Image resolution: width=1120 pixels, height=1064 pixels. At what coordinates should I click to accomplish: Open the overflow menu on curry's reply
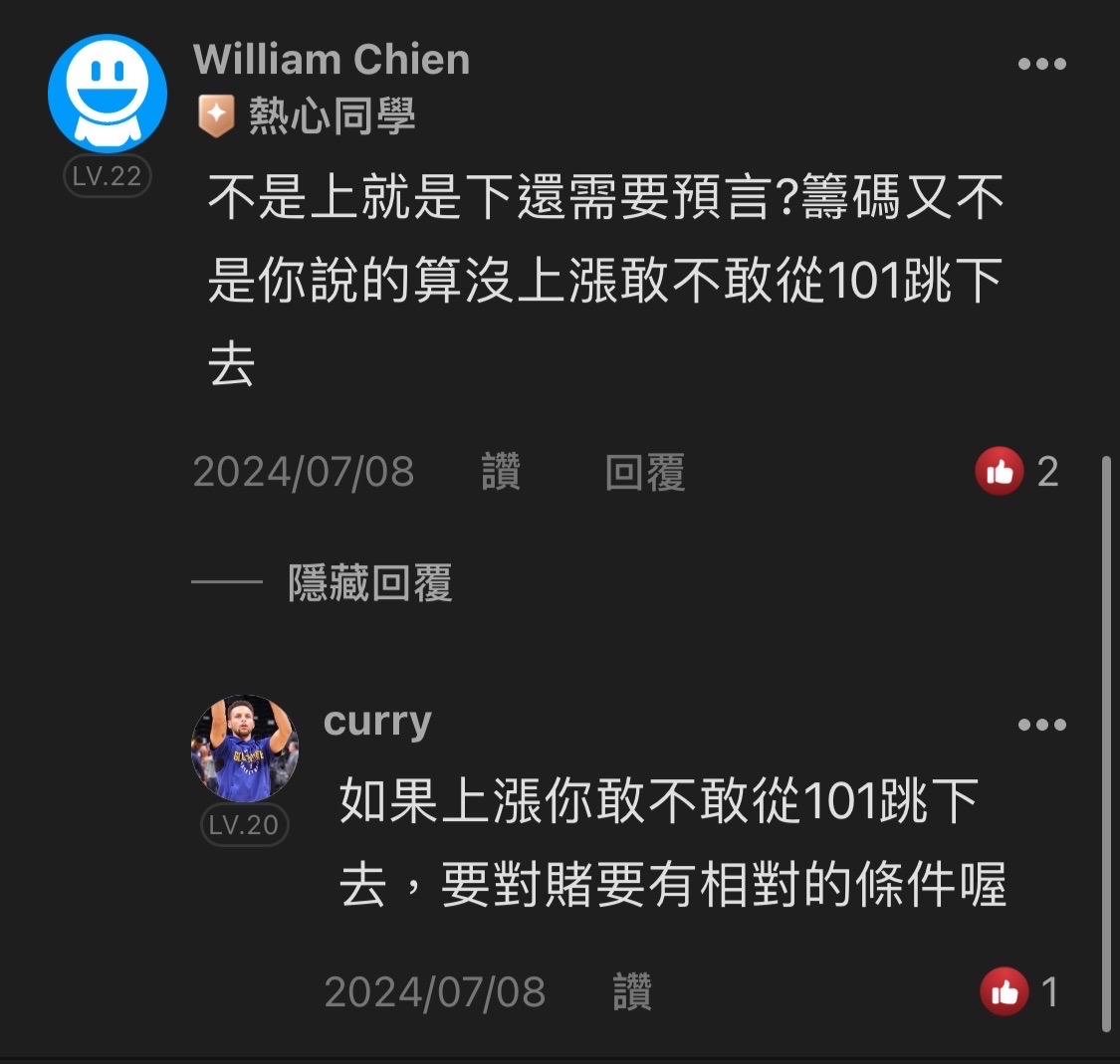[x=1042, y=725]
